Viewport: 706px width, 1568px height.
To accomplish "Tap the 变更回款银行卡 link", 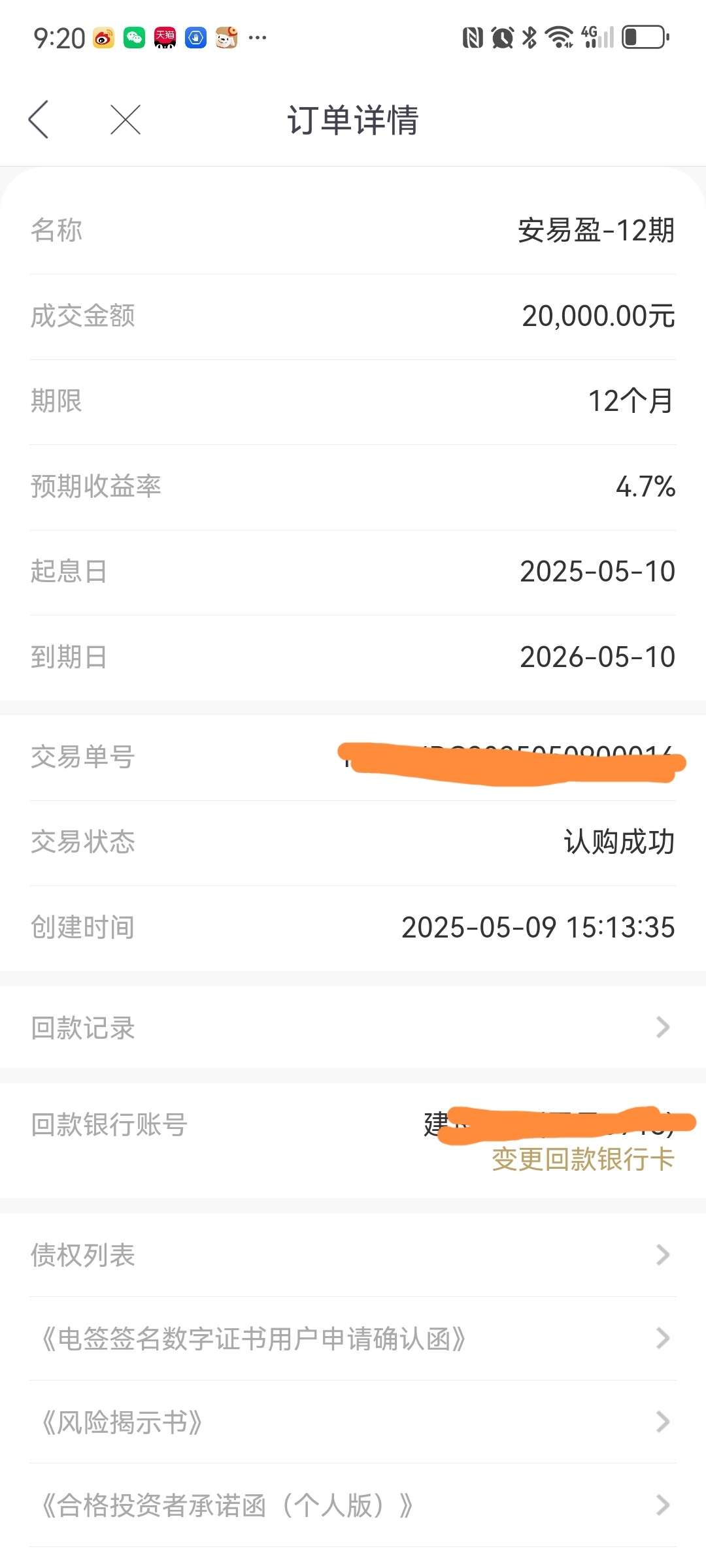I will click(x=583, y=1160).
